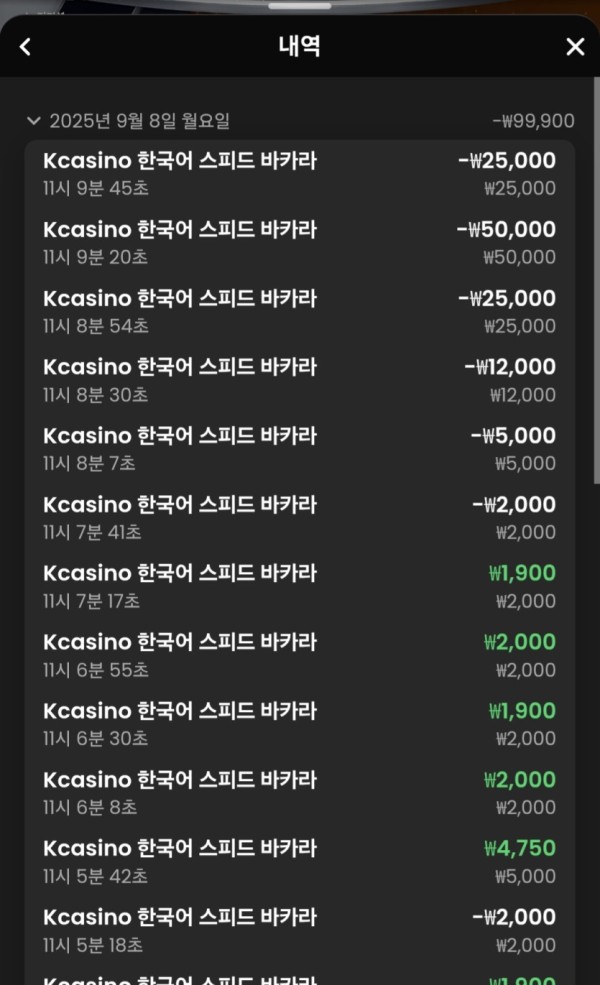Image resolution: width=600 pixels, height=985 pixels.
Task: Show details for the ₩4,750 win entry
Action: [x=300, y=862]
